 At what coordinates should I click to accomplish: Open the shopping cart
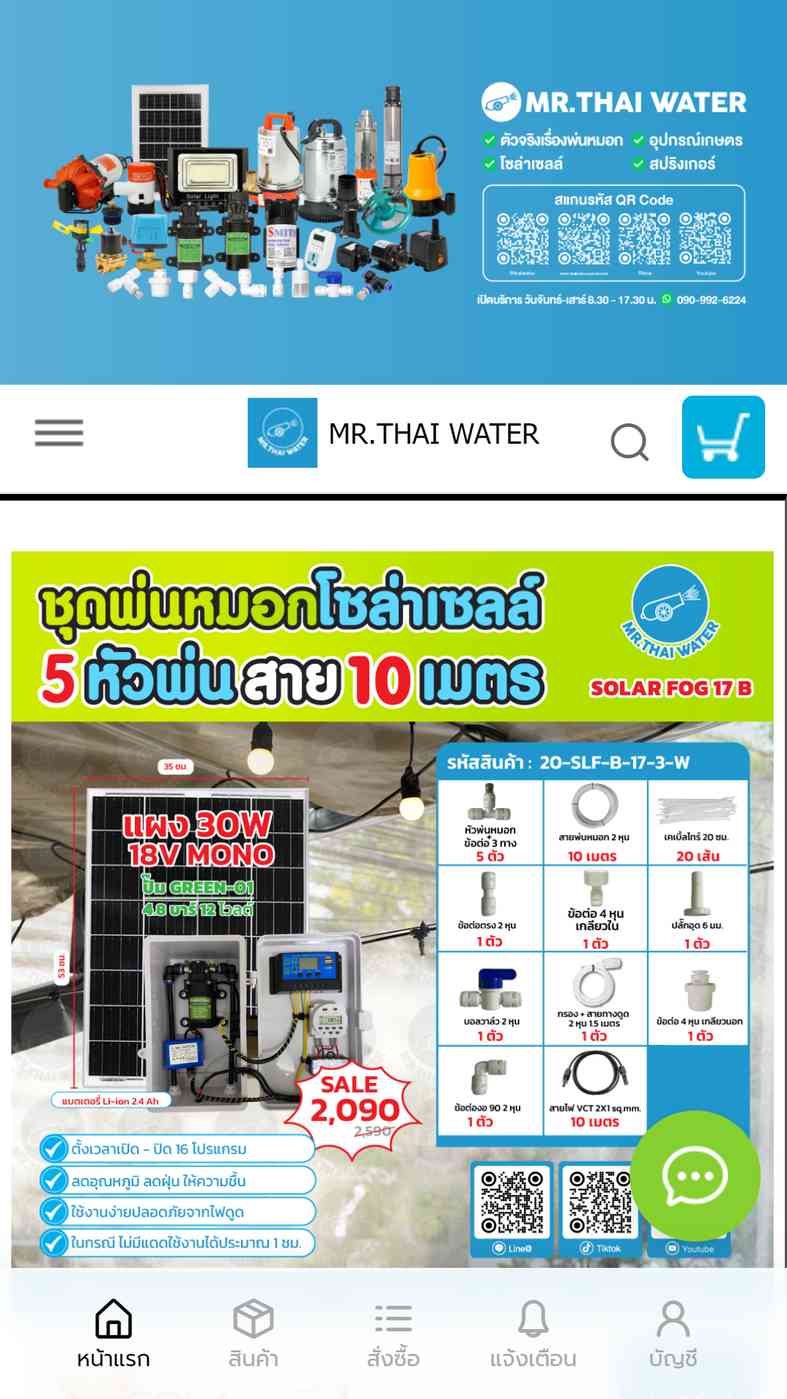(x=723, y=437)
